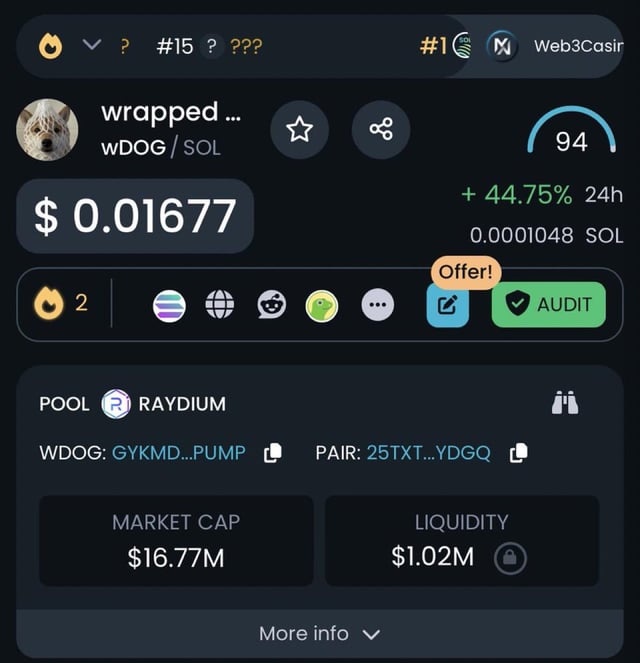Open the CoinGecko listing icon
640x663 pixels.
tap(322, 306)
